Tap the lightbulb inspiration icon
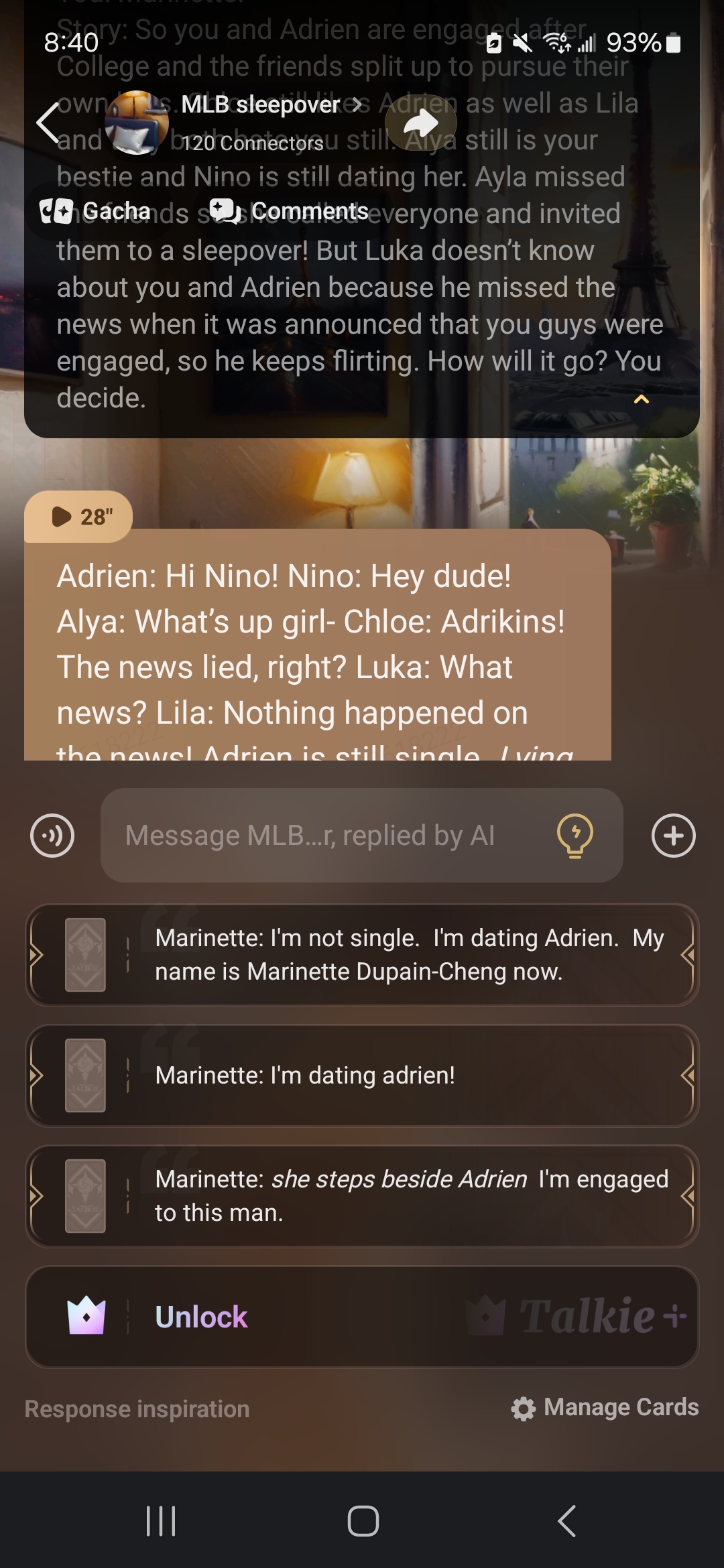This screenshot has width=724, height=1568. coord(575,836)
